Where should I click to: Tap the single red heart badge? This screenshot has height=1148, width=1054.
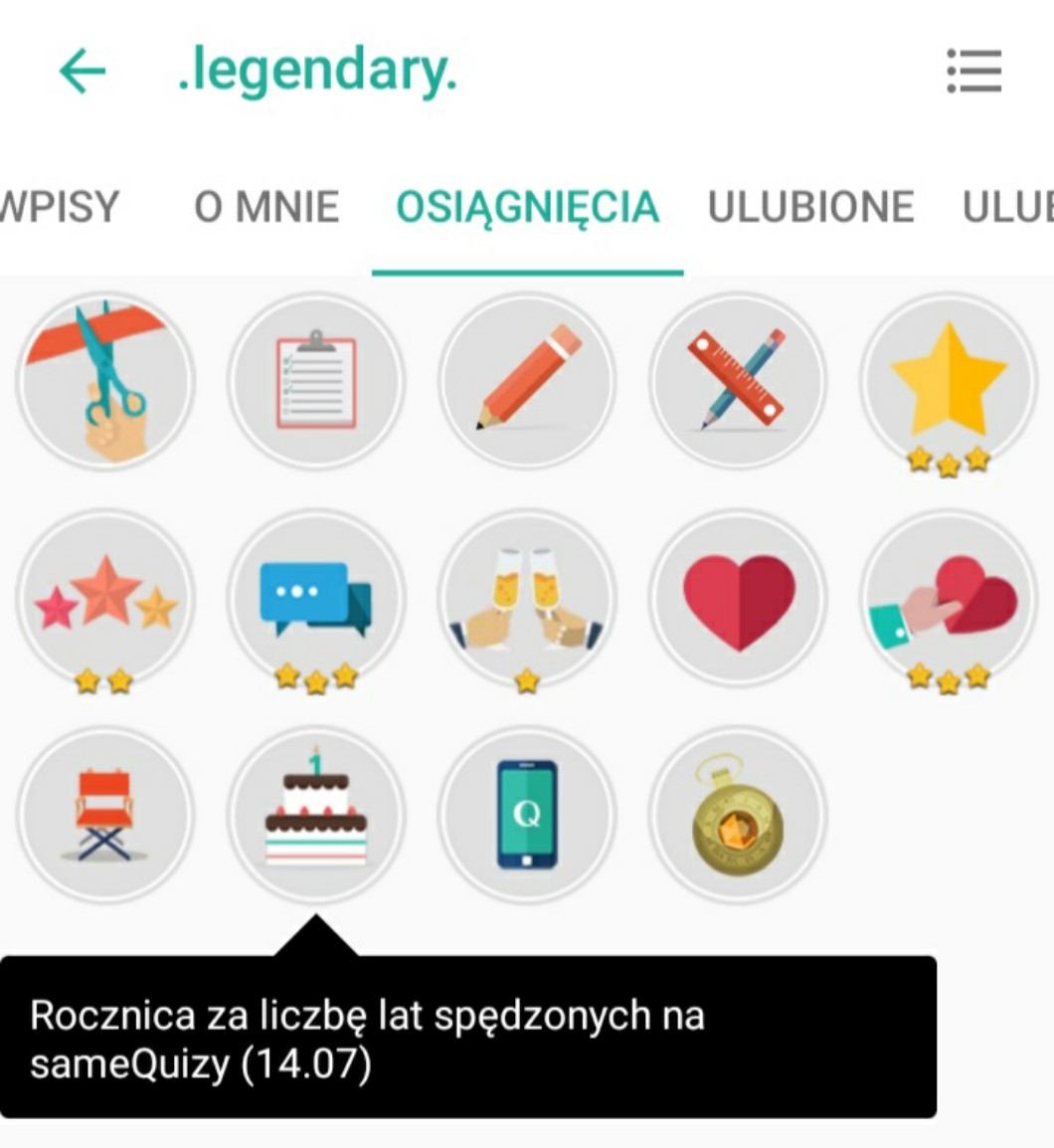click(x=738, y=598)
